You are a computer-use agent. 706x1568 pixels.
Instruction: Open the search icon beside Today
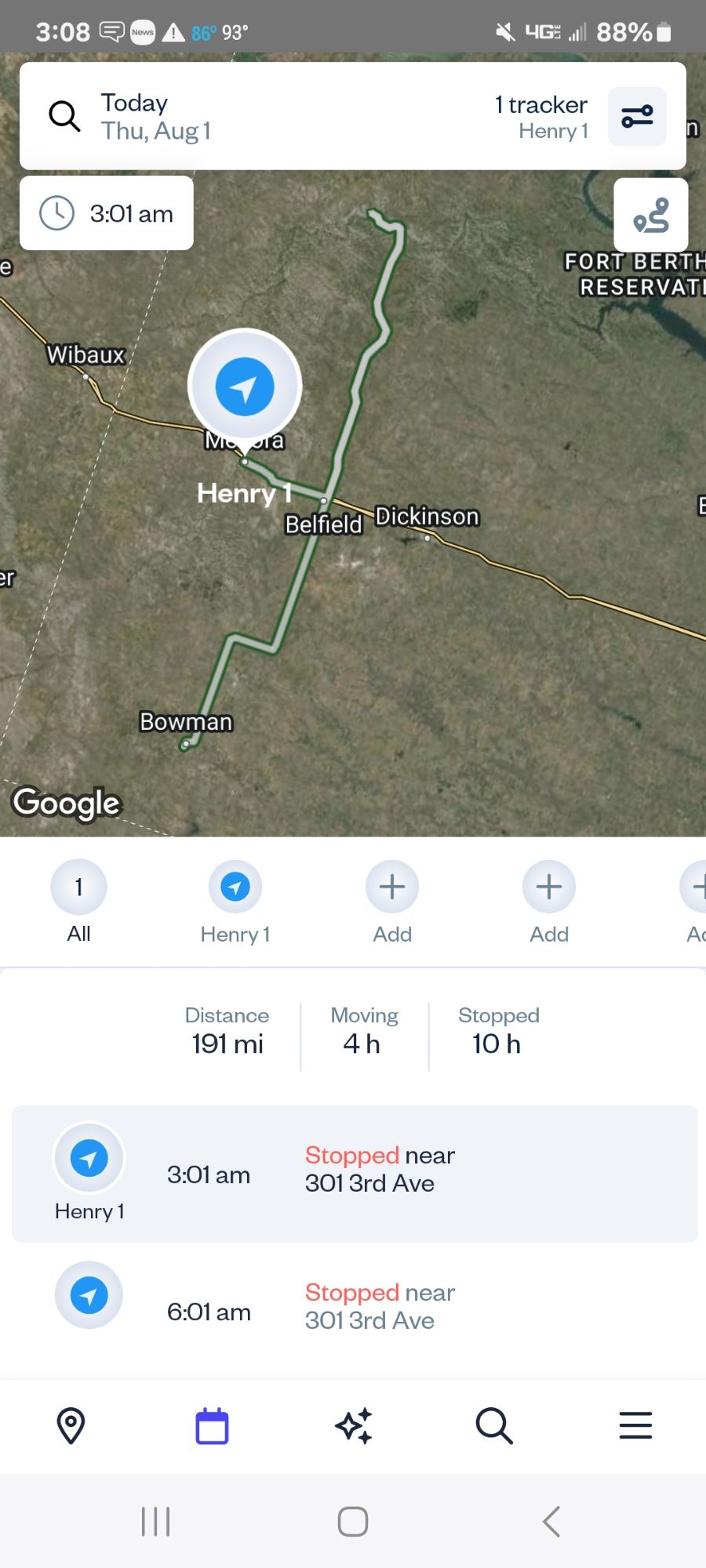pos(64,116)
